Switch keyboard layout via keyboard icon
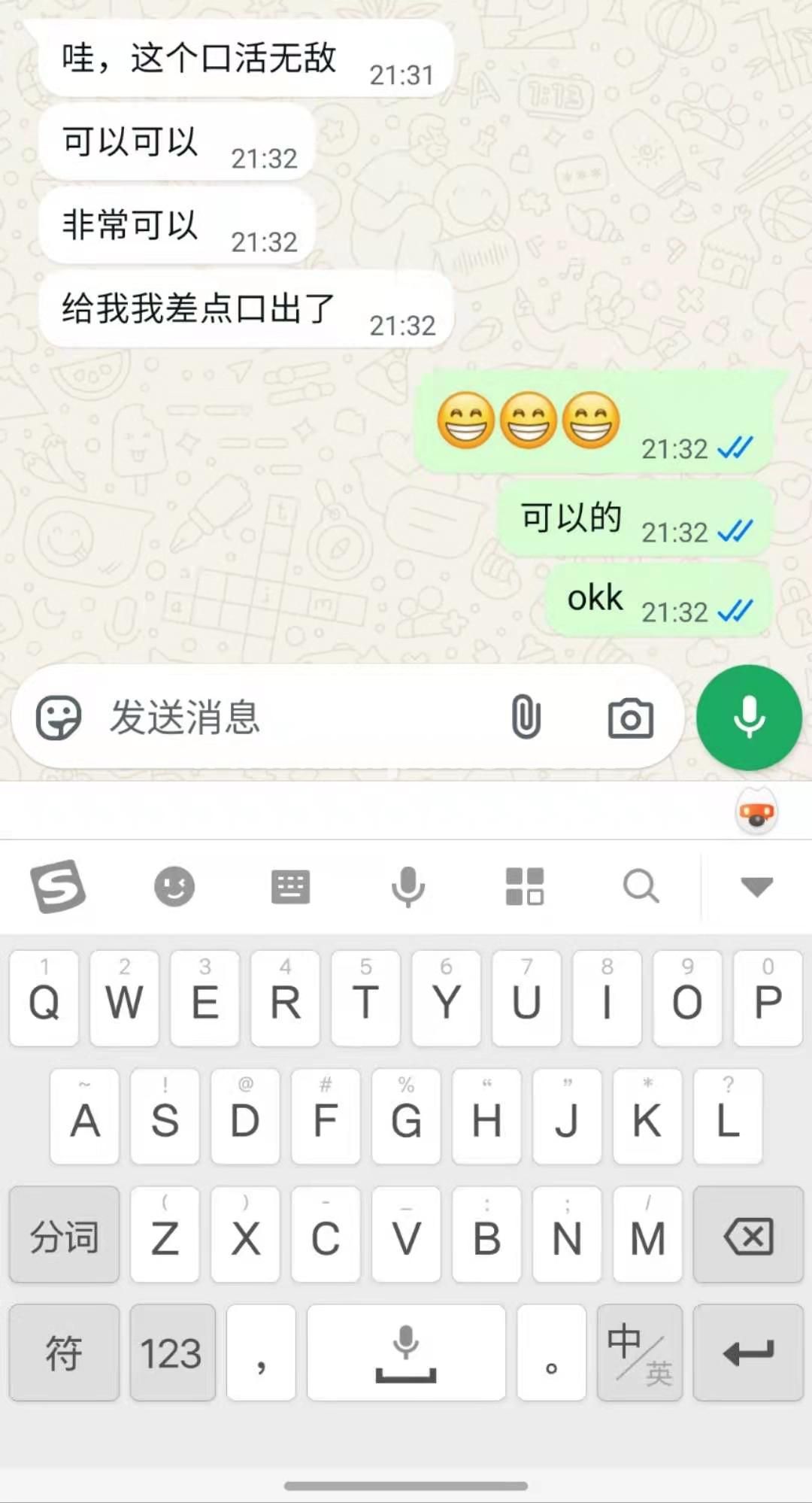812x1503 pixels. pos(290,887)
